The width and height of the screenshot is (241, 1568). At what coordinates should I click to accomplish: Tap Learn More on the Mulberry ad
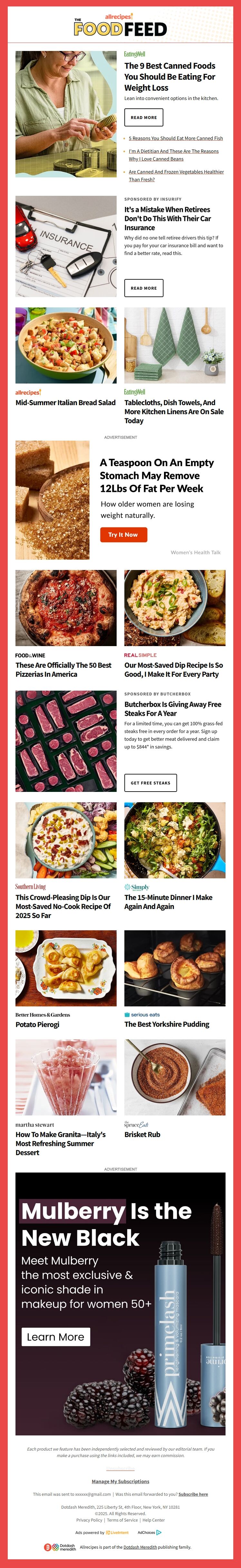[55, 1337]
